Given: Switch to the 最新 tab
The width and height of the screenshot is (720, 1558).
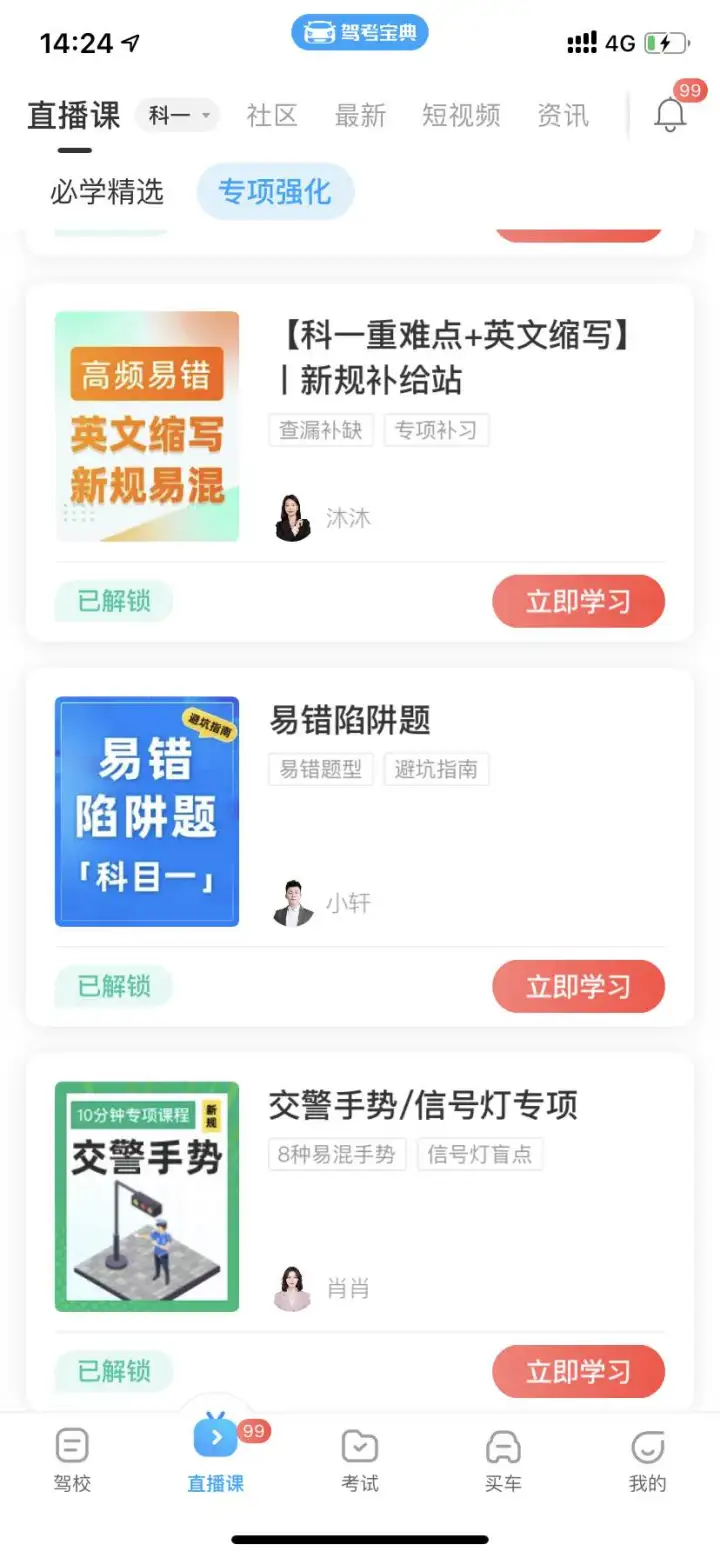Looking at the screenshot, I should coord(360,116).
